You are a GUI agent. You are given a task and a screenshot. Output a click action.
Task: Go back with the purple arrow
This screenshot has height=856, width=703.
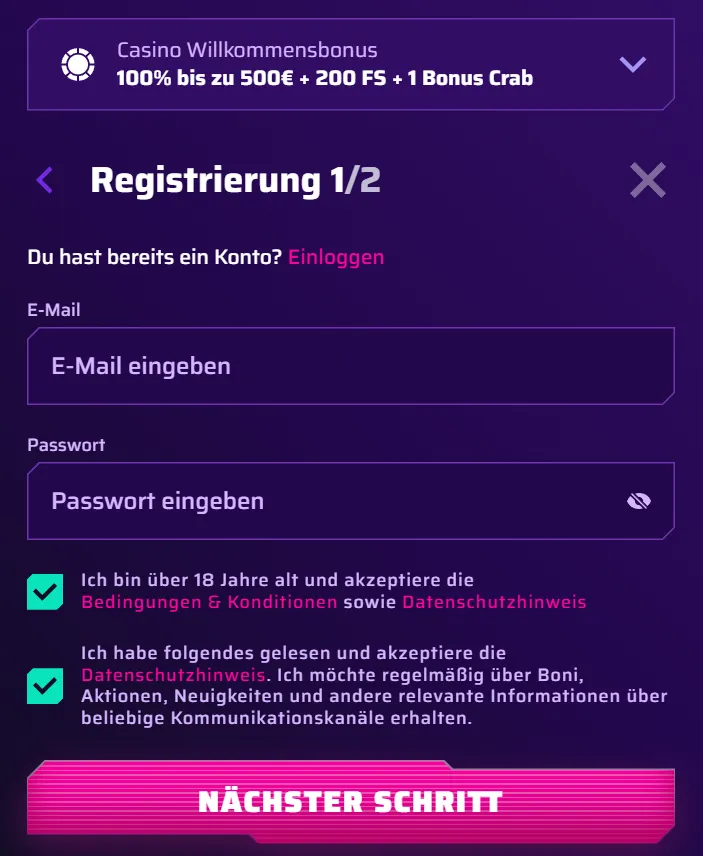coord(44,180)
